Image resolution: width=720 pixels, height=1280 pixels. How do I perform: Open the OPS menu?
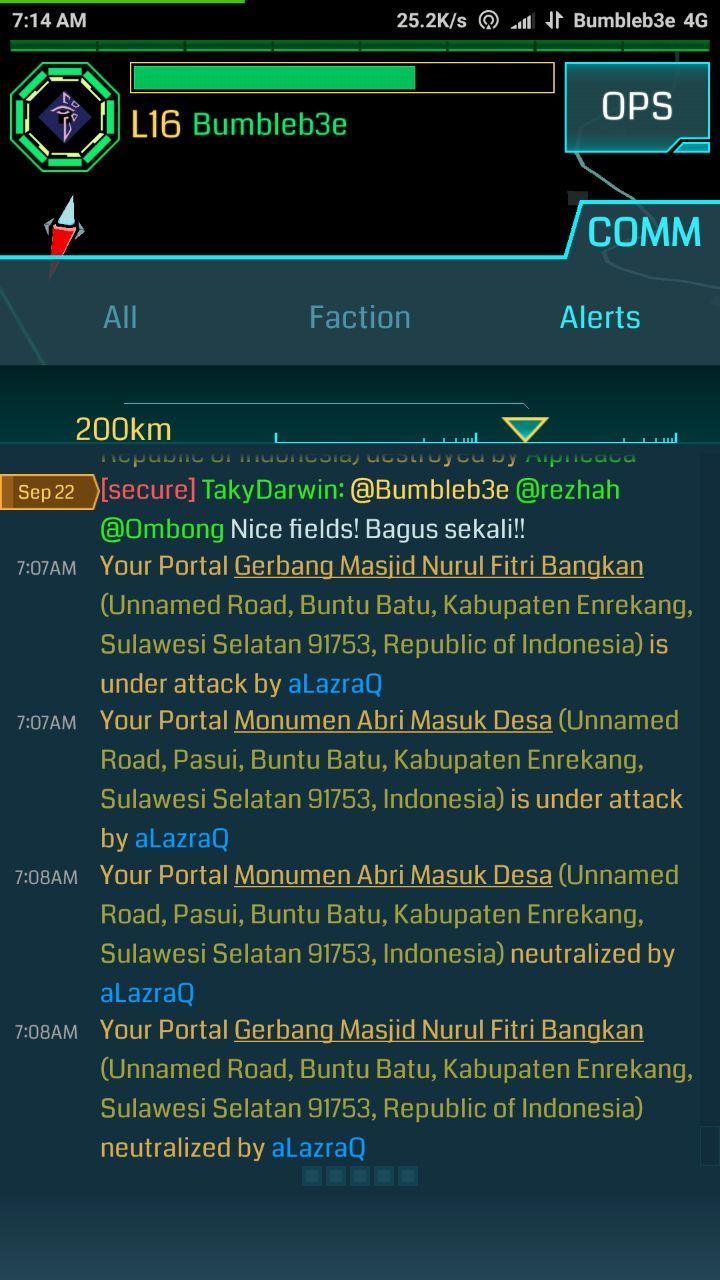coord(637,107)
